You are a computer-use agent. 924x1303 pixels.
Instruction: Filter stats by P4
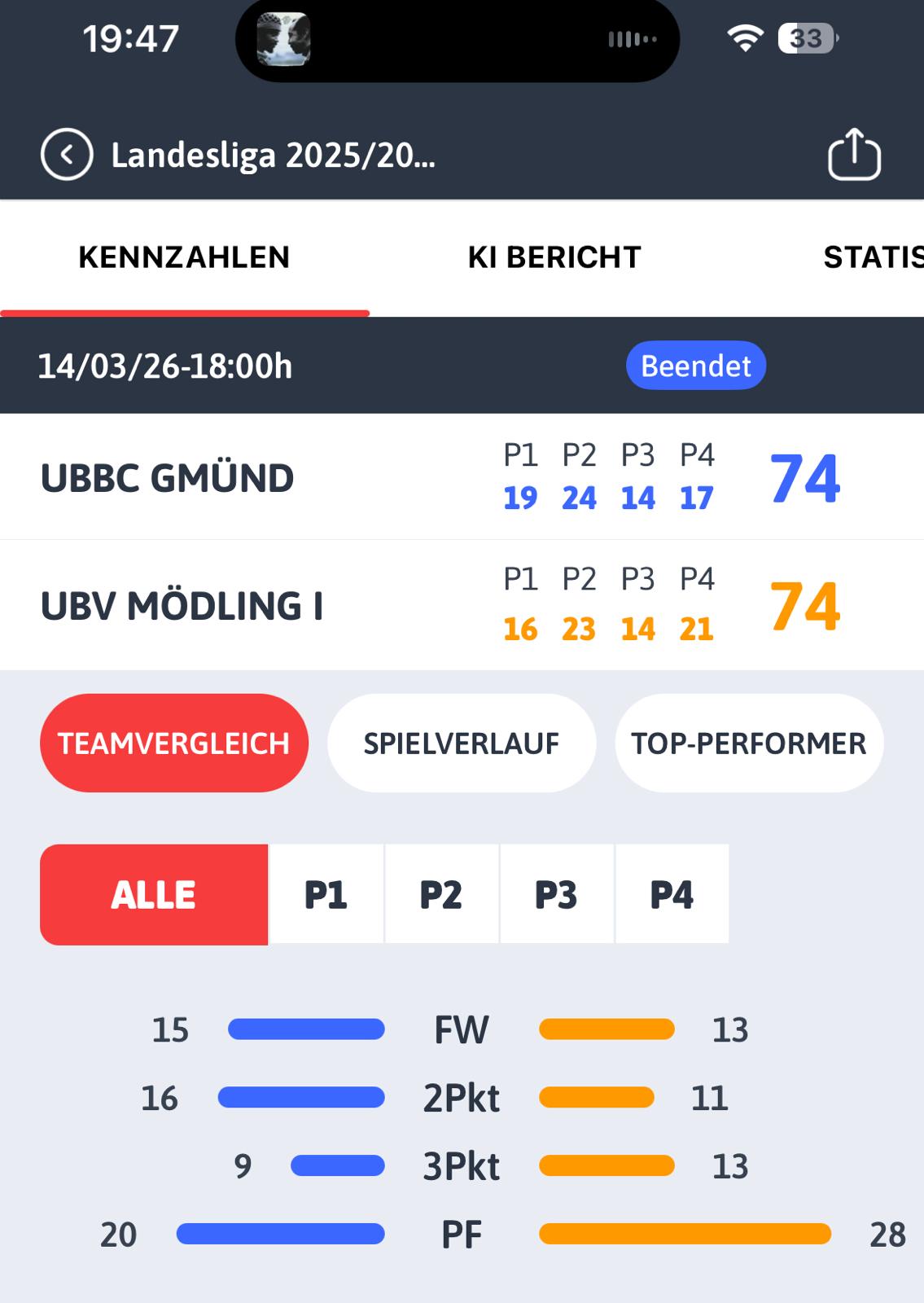(x=672, y=894)
